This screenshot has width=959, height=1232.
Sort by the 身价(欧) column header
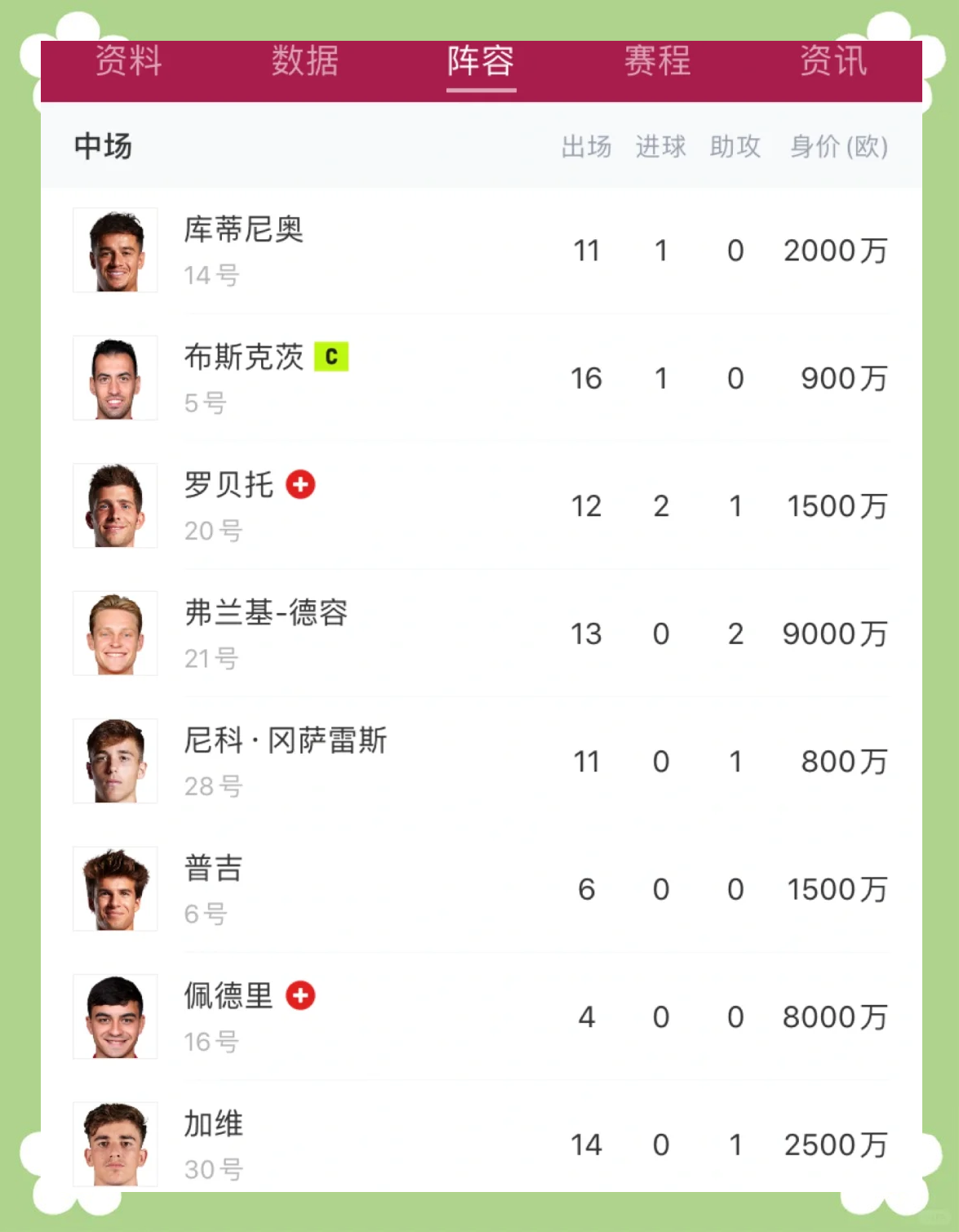click(837, 147)
